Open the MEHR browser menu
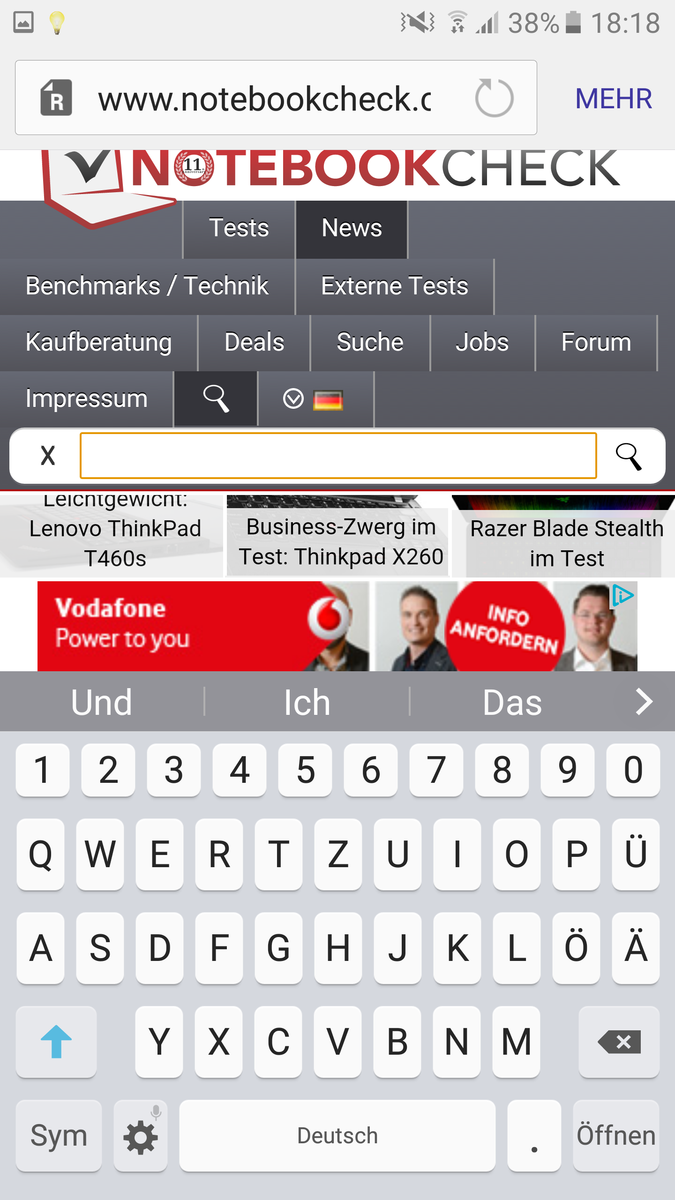This screenshot has width=675, height=1200. pos(614,99)
